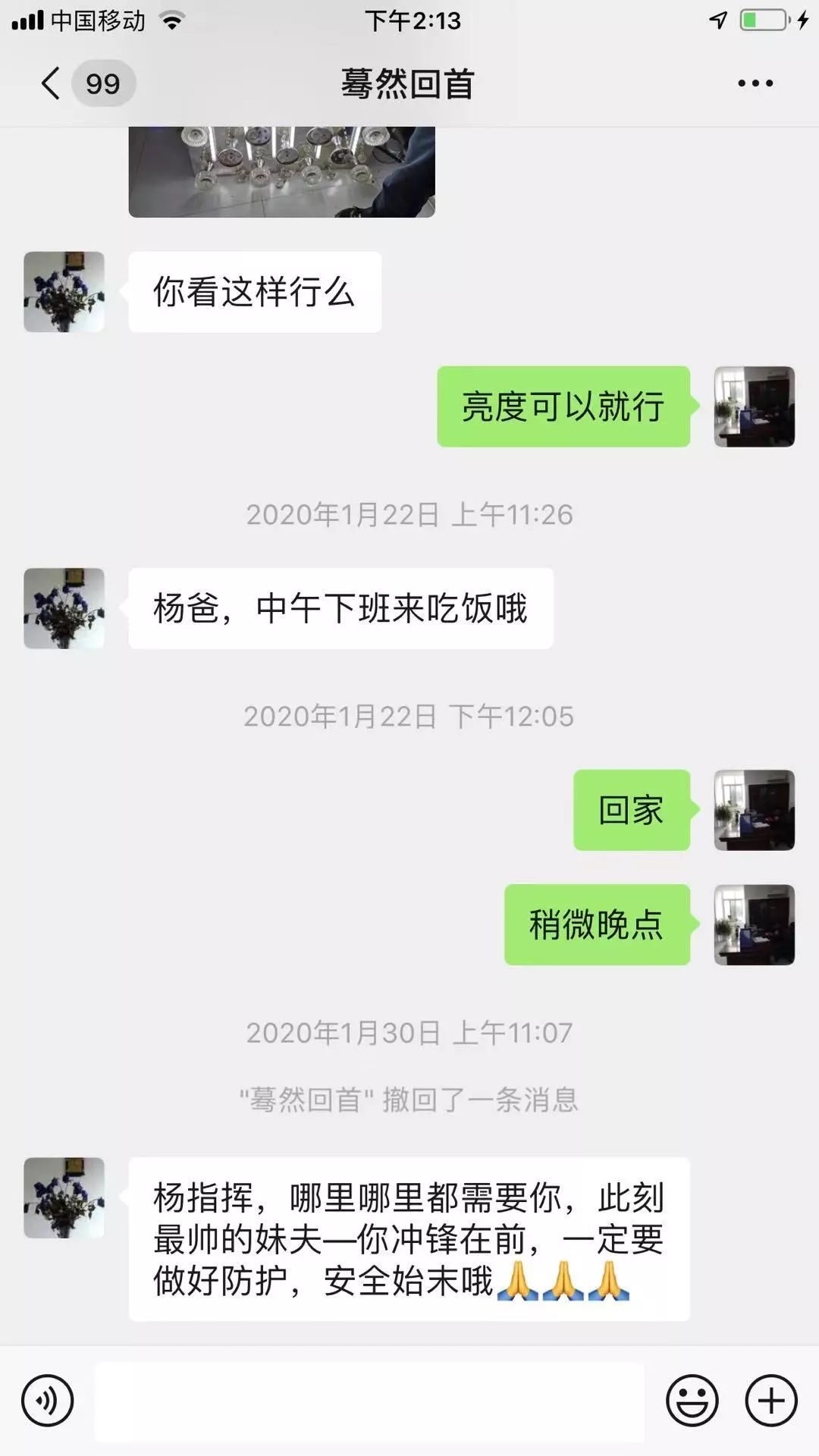The width and height of the screenshot is (819, 1456).
Task: Tap contact avatar beside 你看这样行么
Action: 64,292
